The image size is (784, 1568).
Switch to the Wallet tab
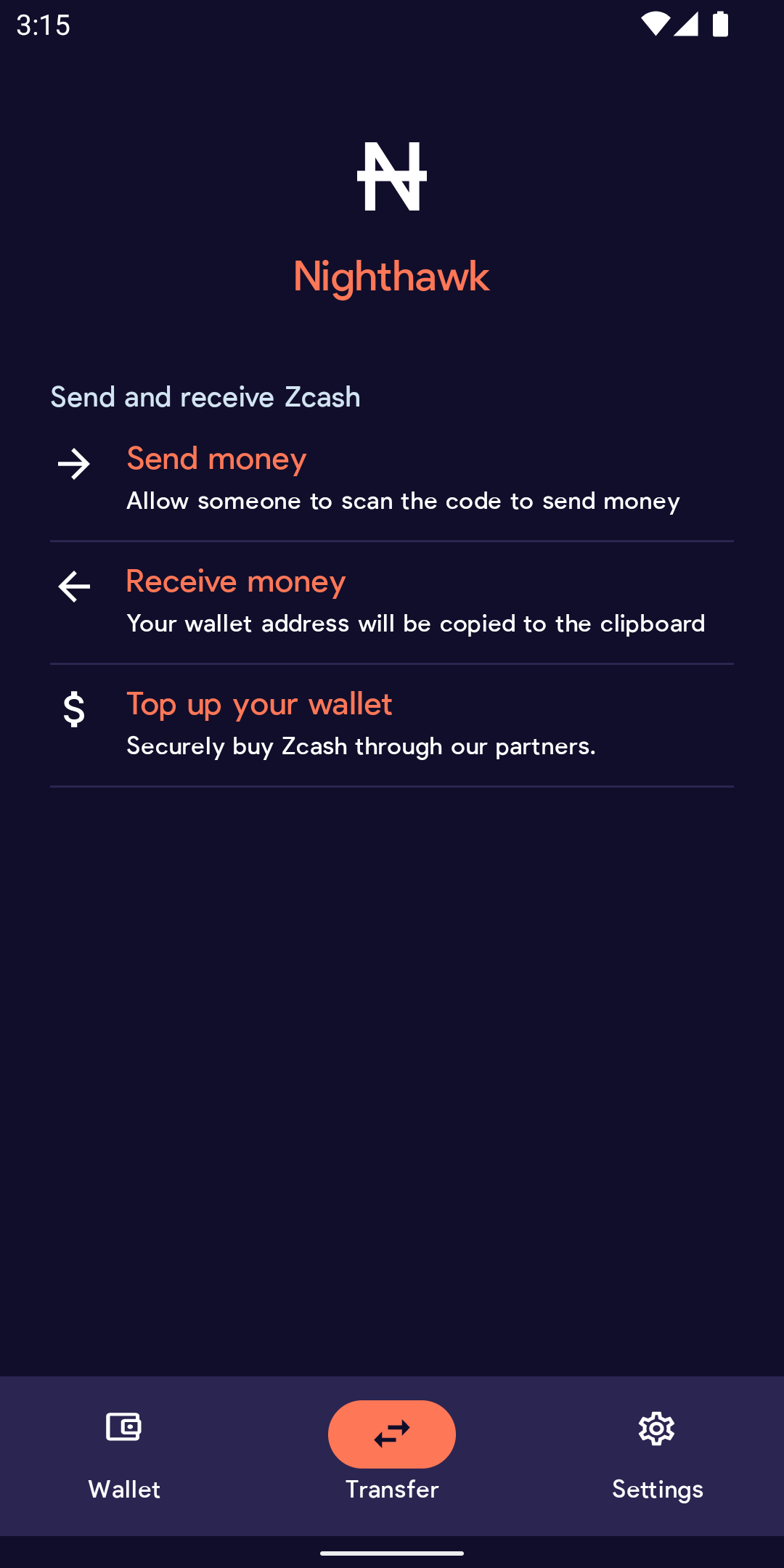[x=124, y=1455]
